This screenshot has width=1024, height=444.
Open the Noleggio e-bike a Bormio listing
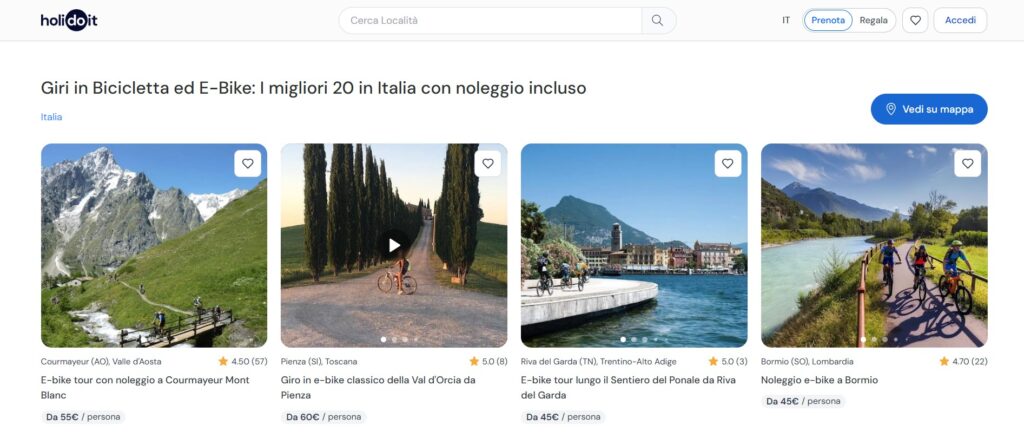coord(820,380)
